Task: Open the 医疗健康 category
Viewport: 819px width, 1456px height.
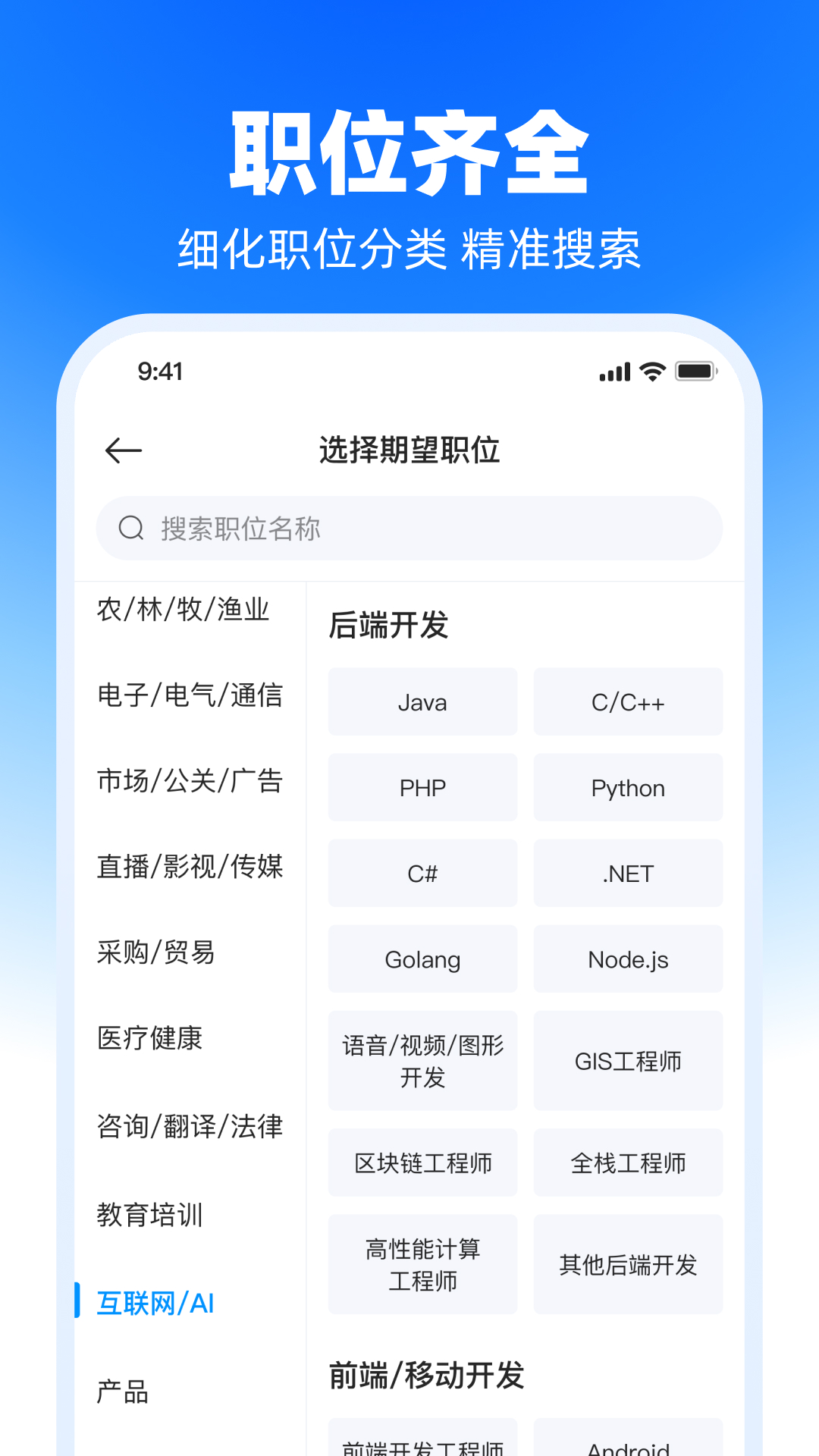Action: coord(149,1040)
